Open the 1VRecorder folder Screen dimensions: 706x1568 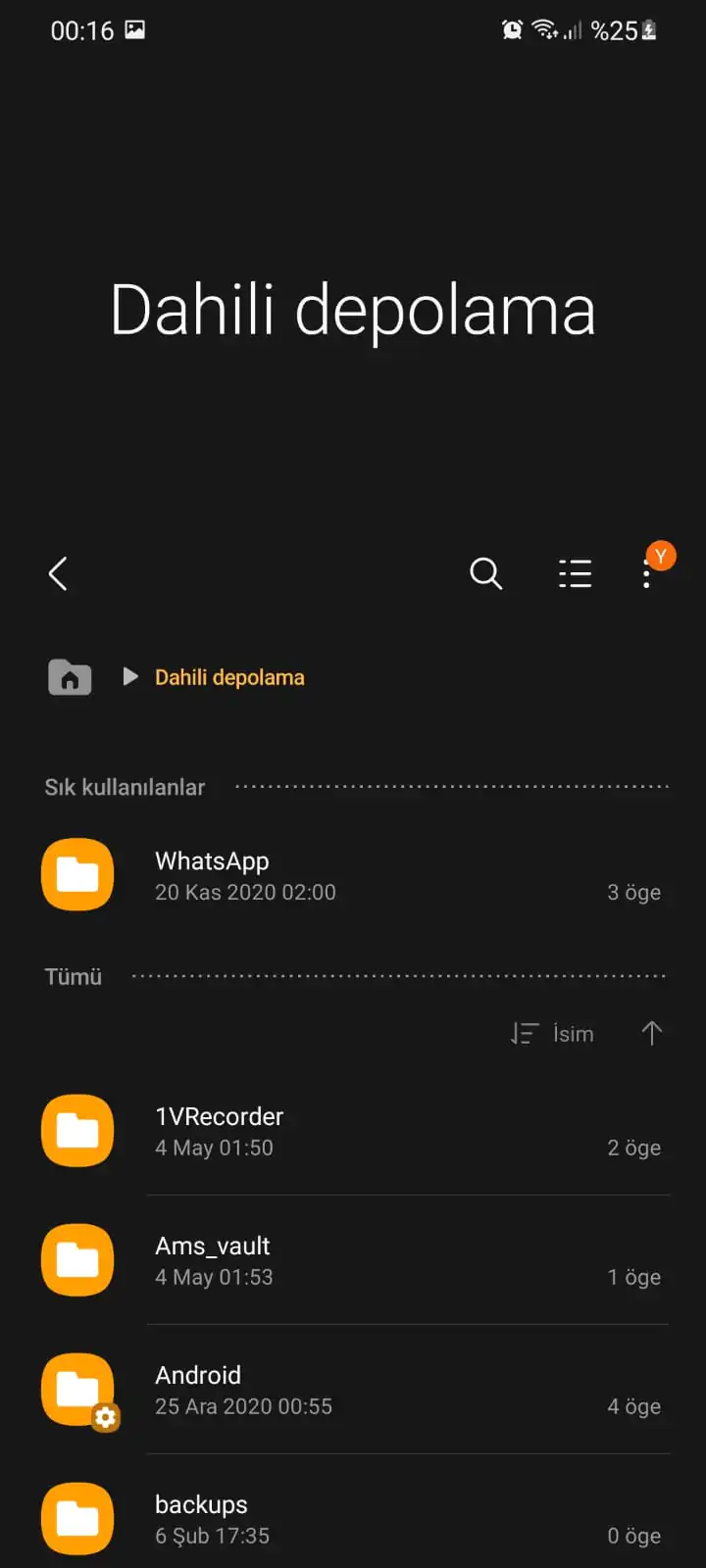tap(353, 1131)
